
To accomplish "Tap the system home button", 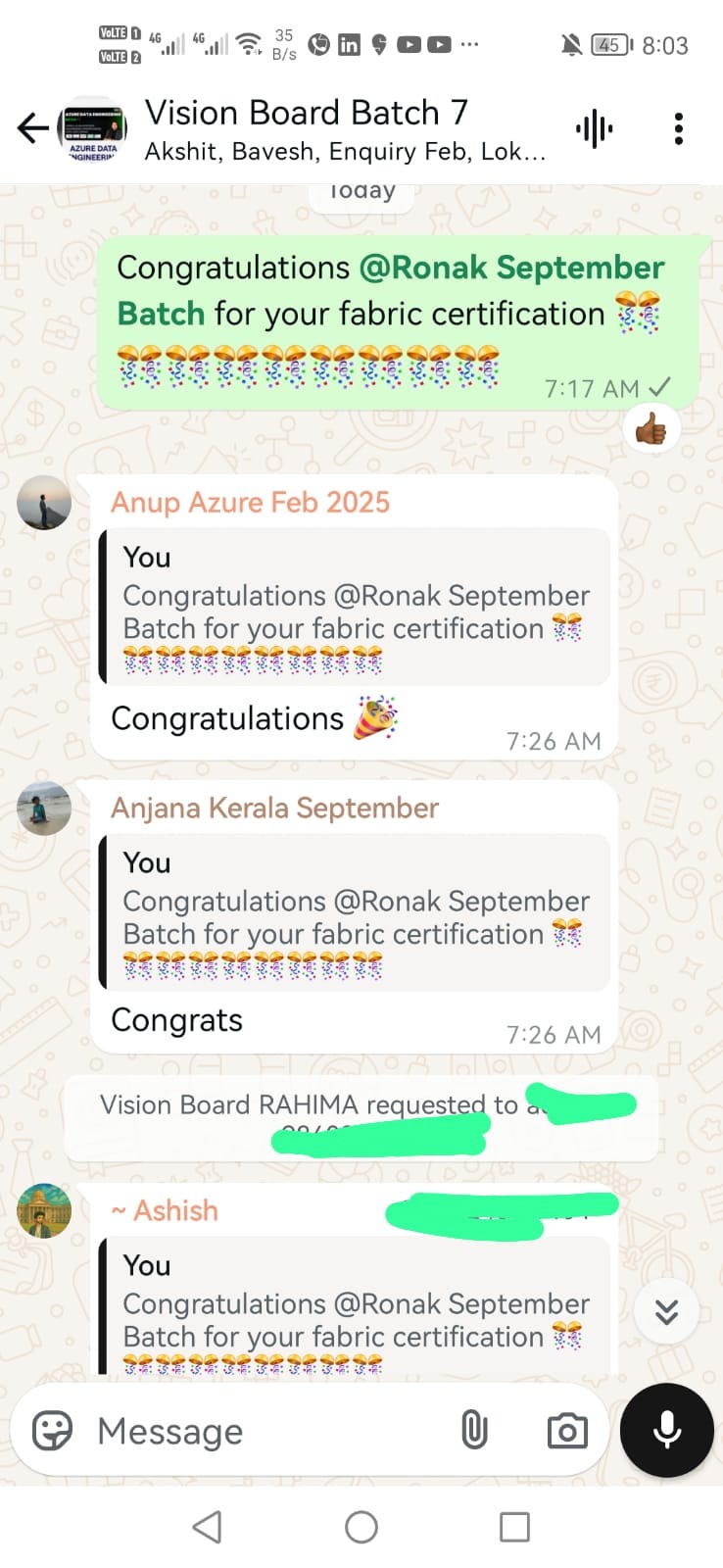I will point(361,1527).
